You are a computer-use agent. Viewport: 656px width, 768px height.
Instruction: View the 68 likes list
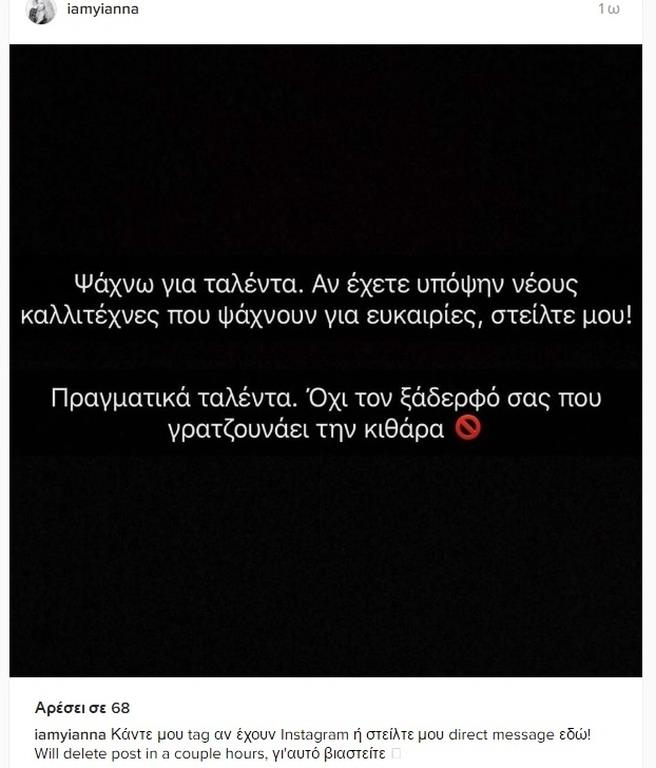tap(82, 708)
